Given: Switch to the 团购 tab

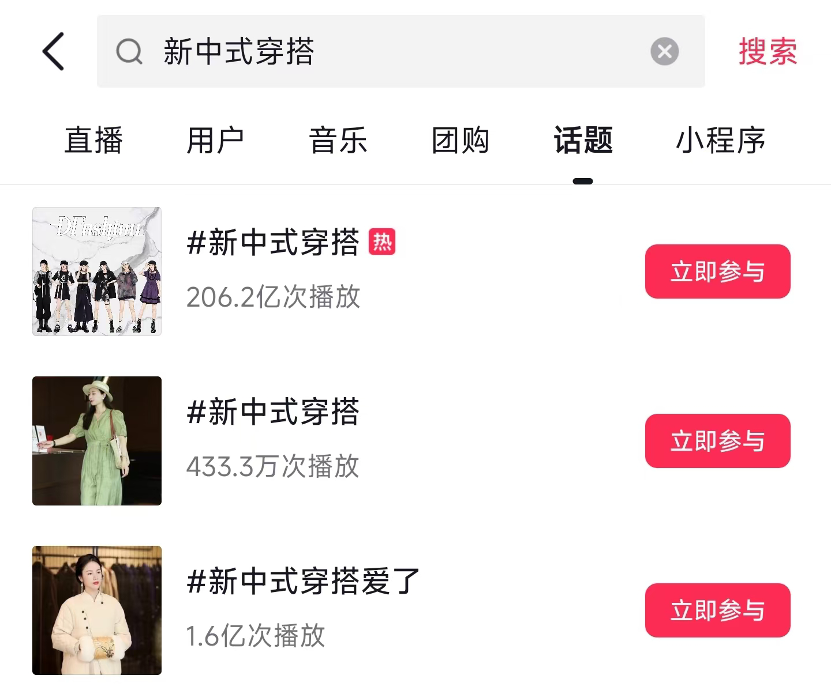Looking at the screenshot, I should (460, 141).
